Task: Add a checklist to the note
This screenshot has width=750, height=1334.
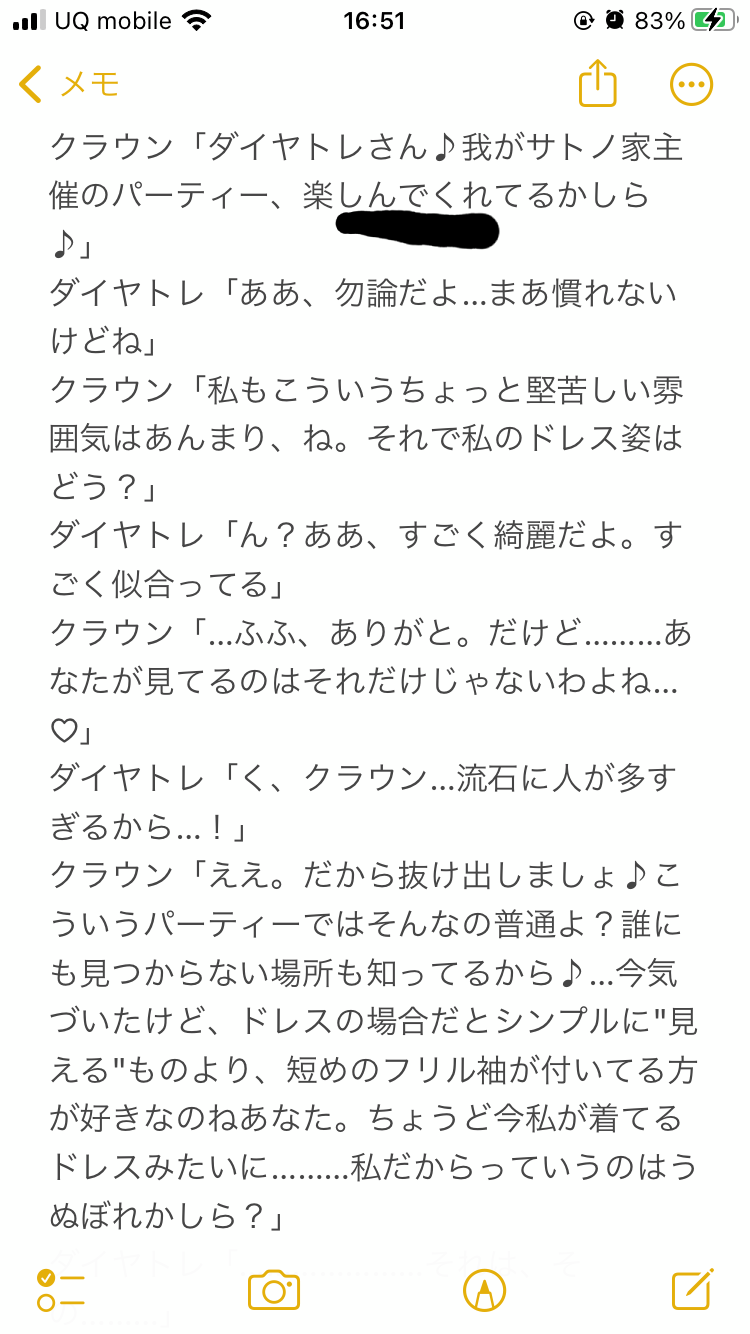Action: point(60,1290)
